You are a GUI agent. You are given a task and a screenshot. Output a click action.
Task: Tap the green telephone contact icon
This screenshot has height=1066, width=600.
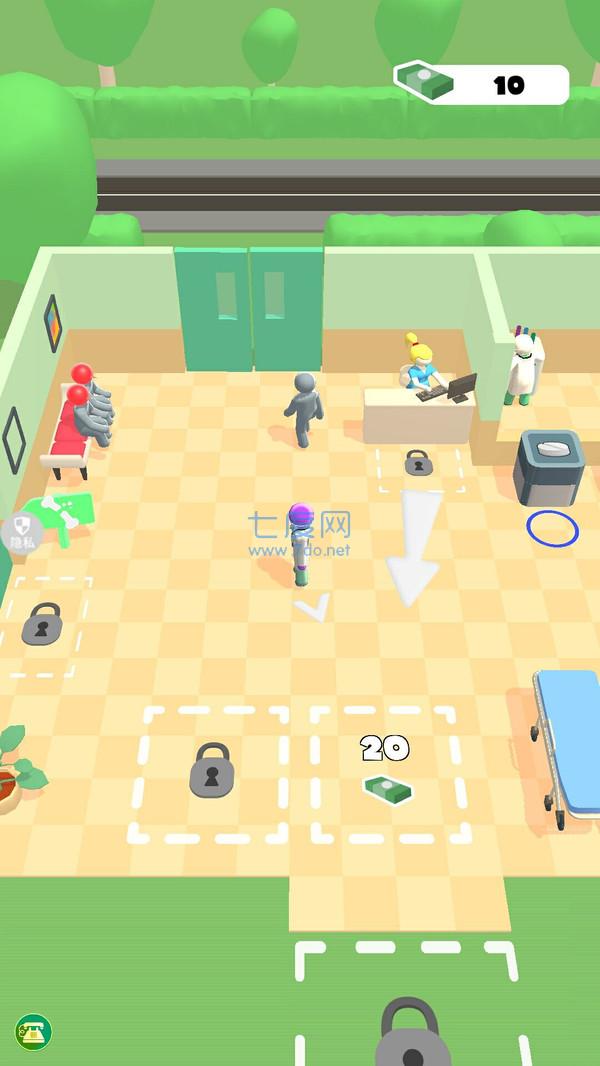[34, 1032]
